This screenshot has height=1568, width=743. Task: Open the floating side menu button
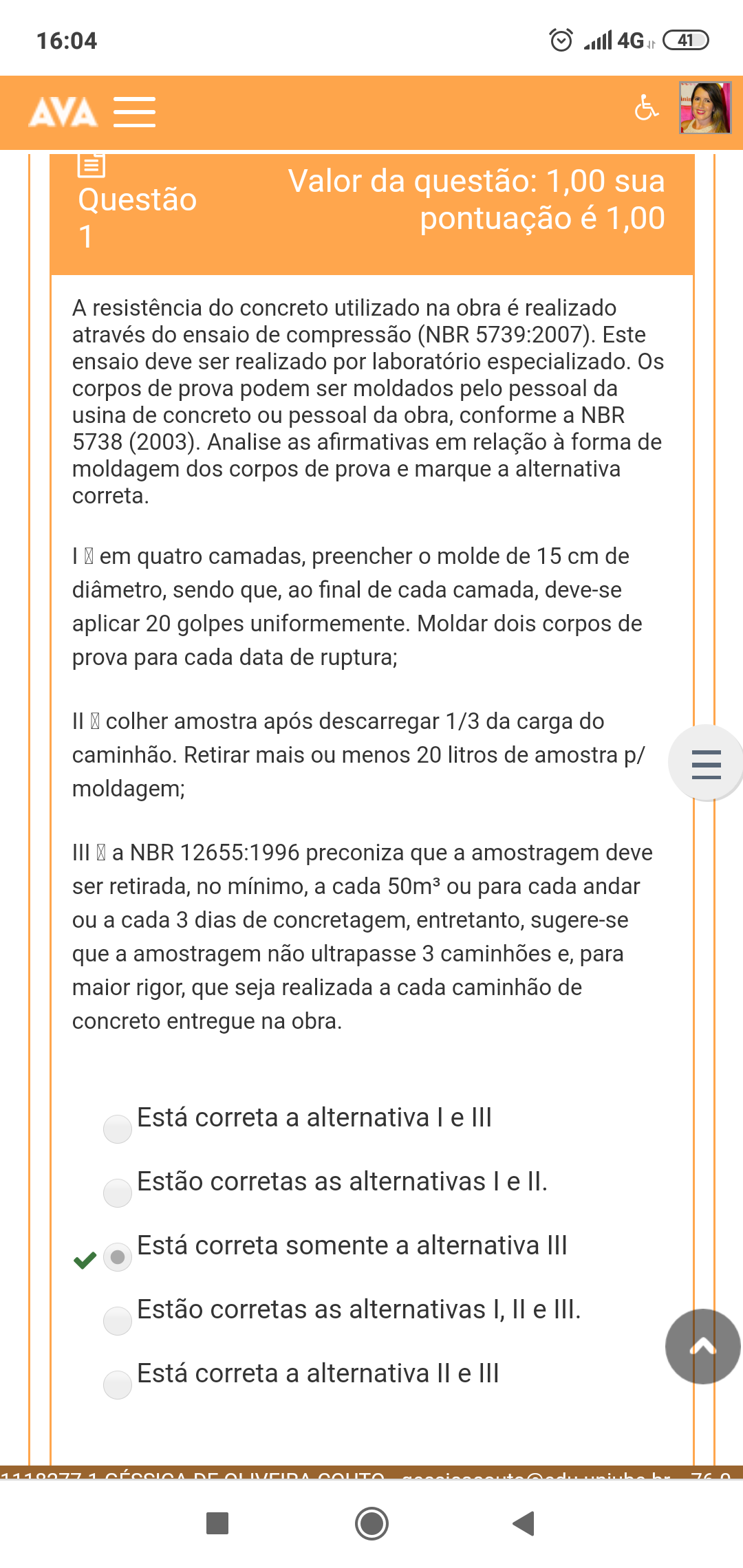[706, 763]
